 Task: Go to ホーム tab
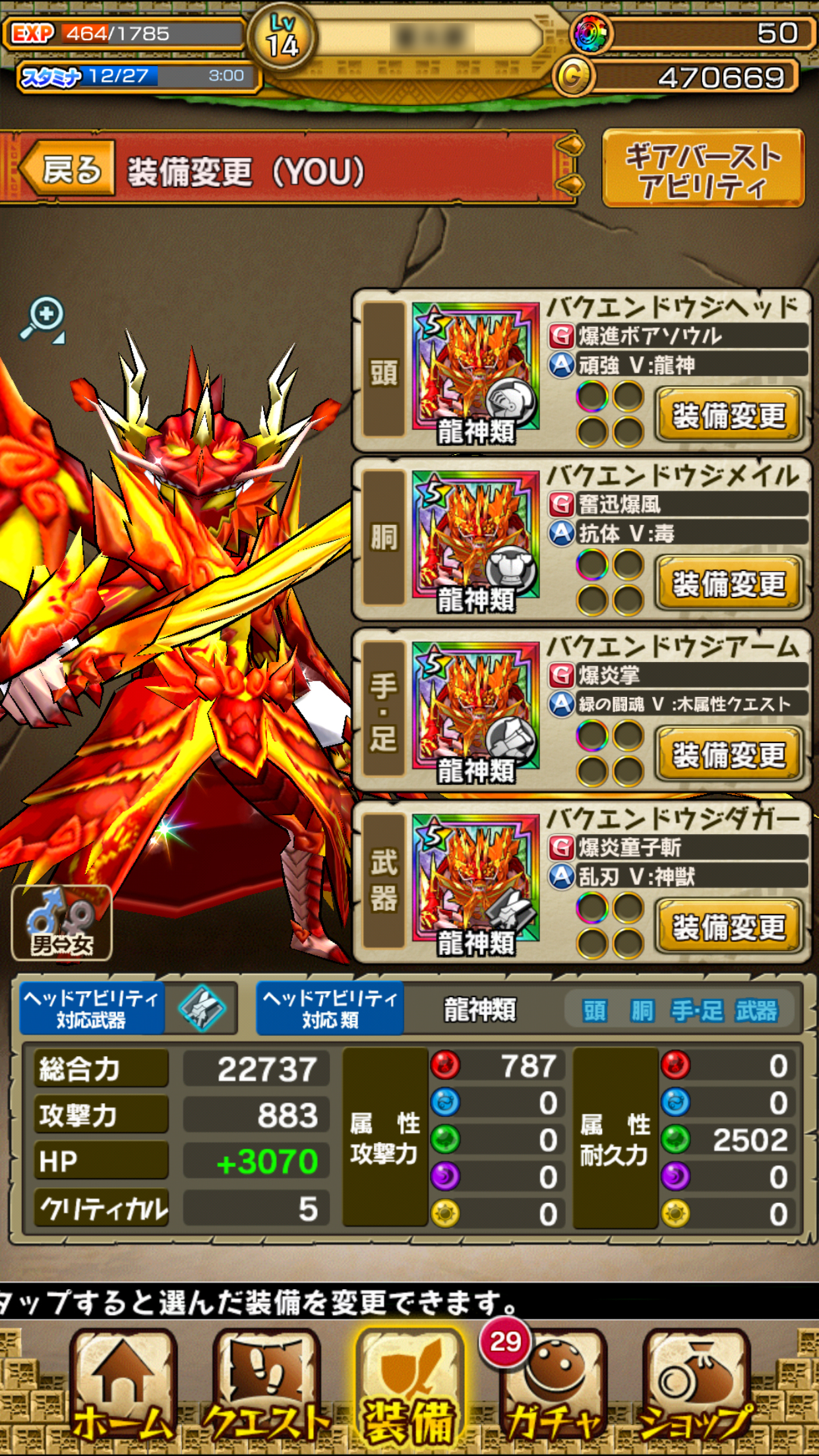coord(123,1387)
